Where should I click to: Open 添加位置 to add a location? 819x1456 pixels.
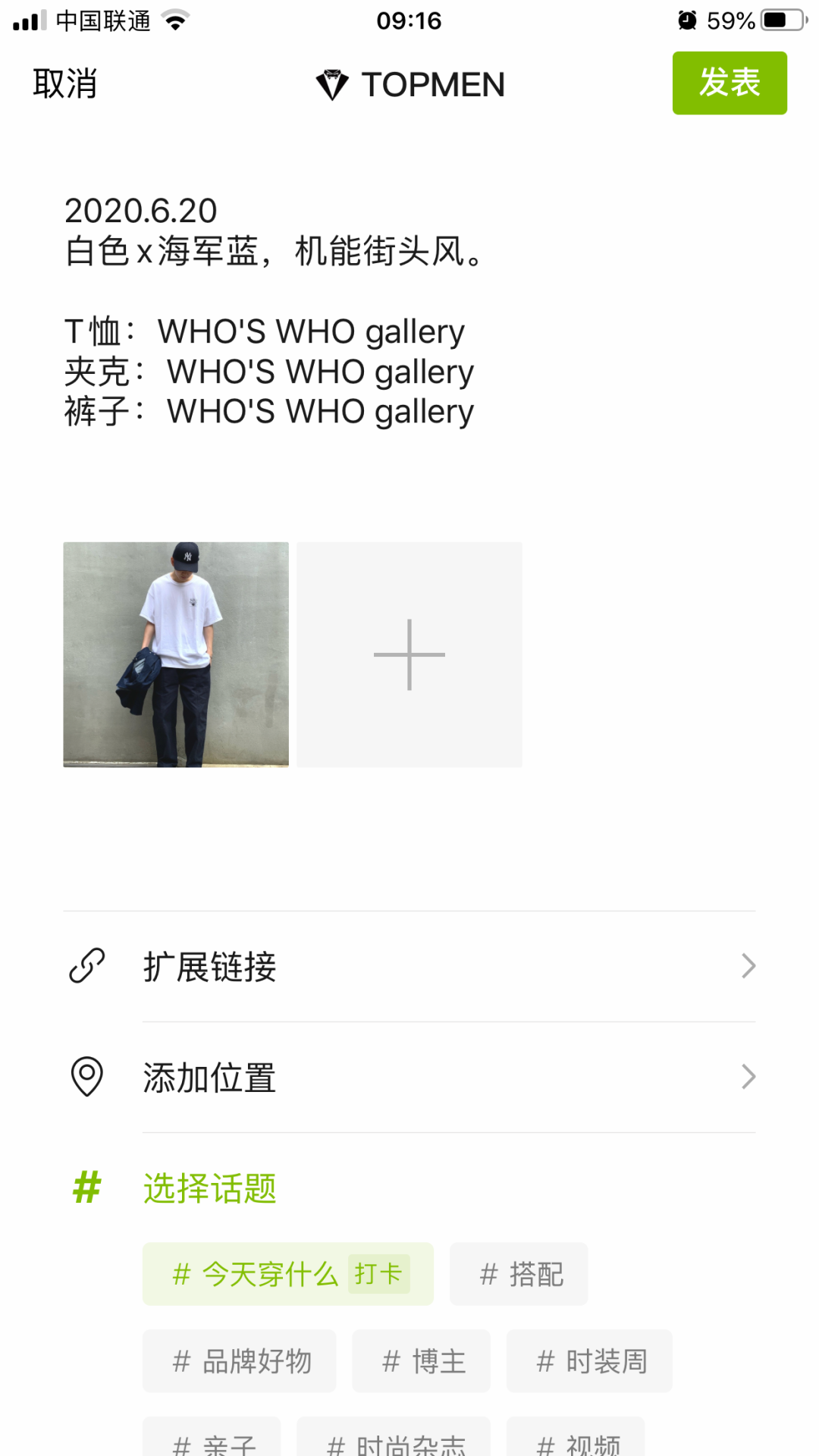409,1077
